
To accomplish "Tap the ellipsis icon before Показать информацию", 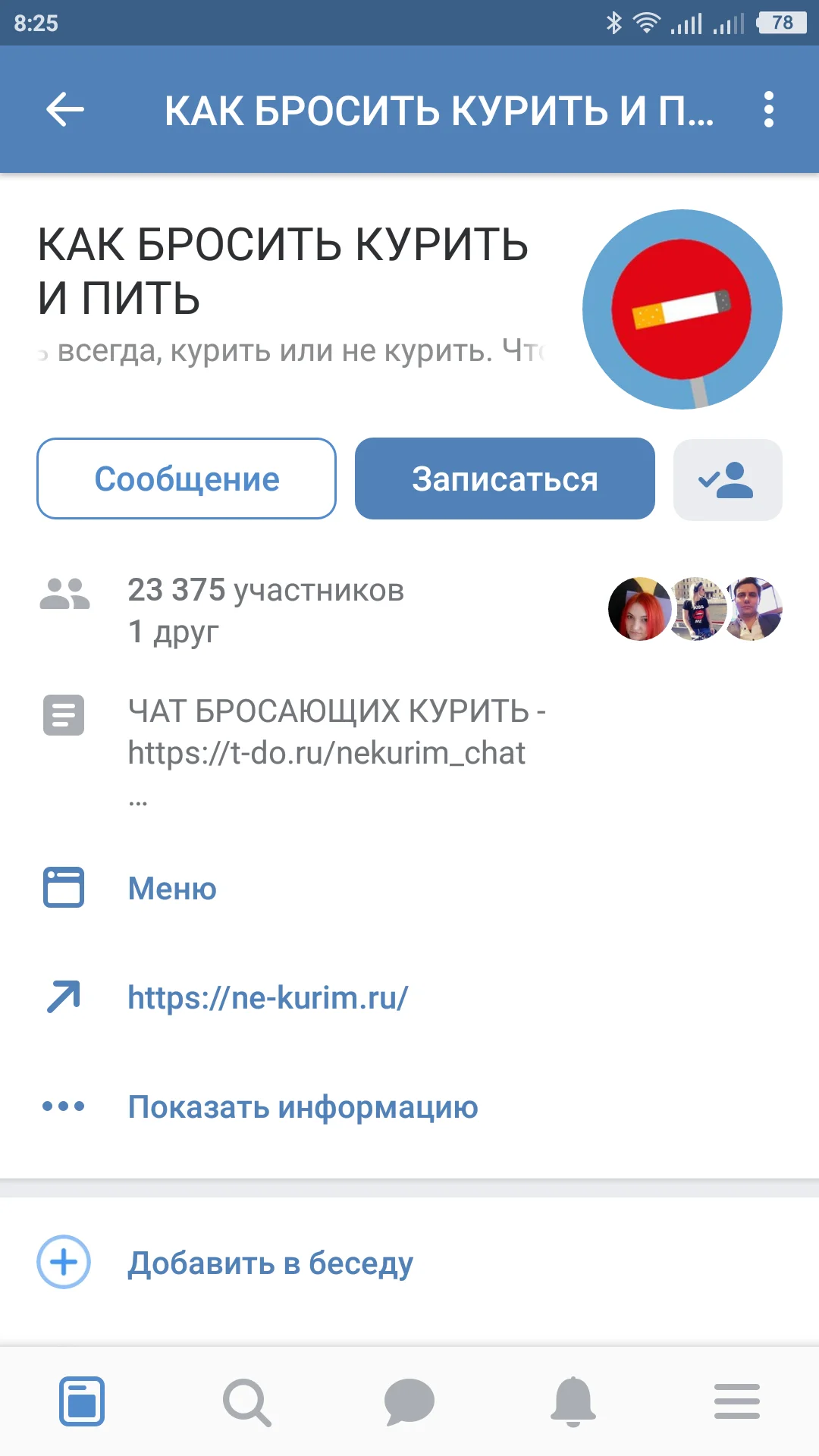I will coord(64,1106).
